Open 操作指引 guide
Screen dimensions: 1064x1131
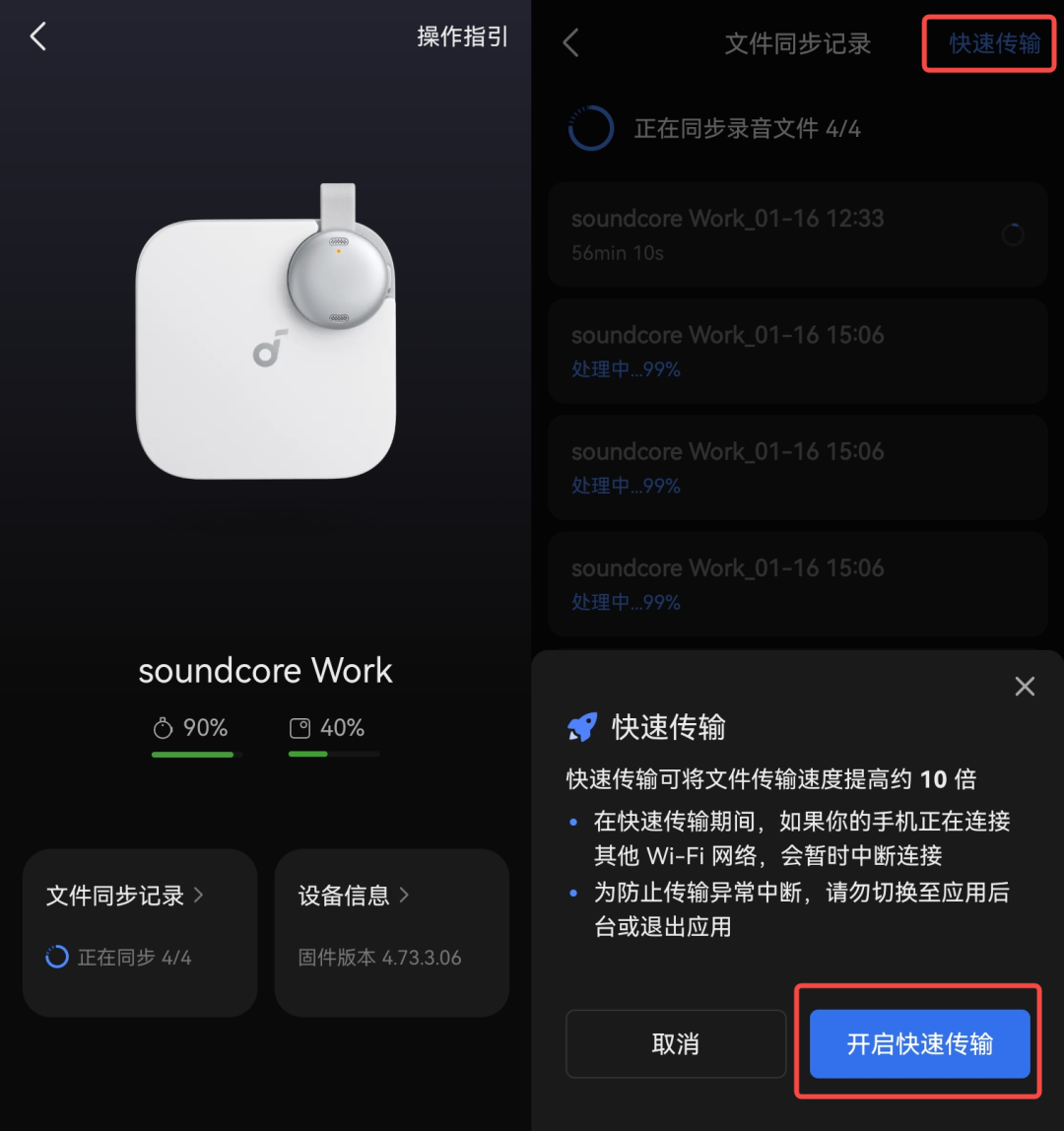point(462,37)
